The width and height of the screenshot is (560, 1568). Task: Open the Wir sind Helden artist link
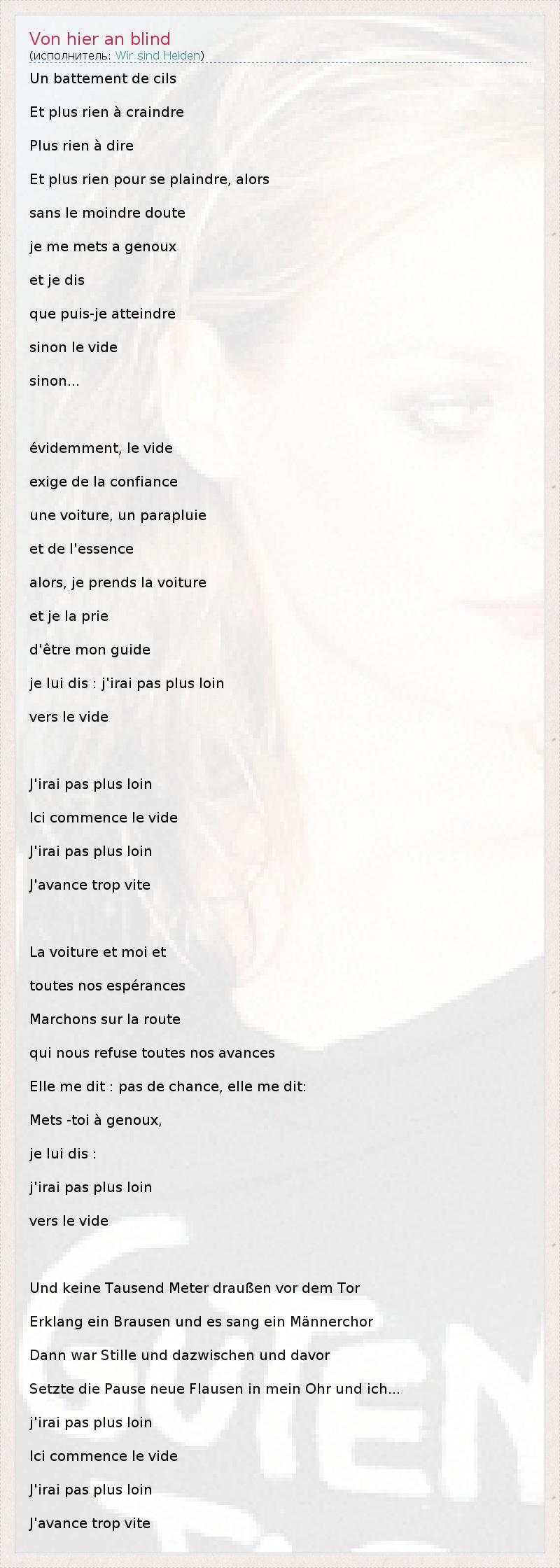pos(157,55)
